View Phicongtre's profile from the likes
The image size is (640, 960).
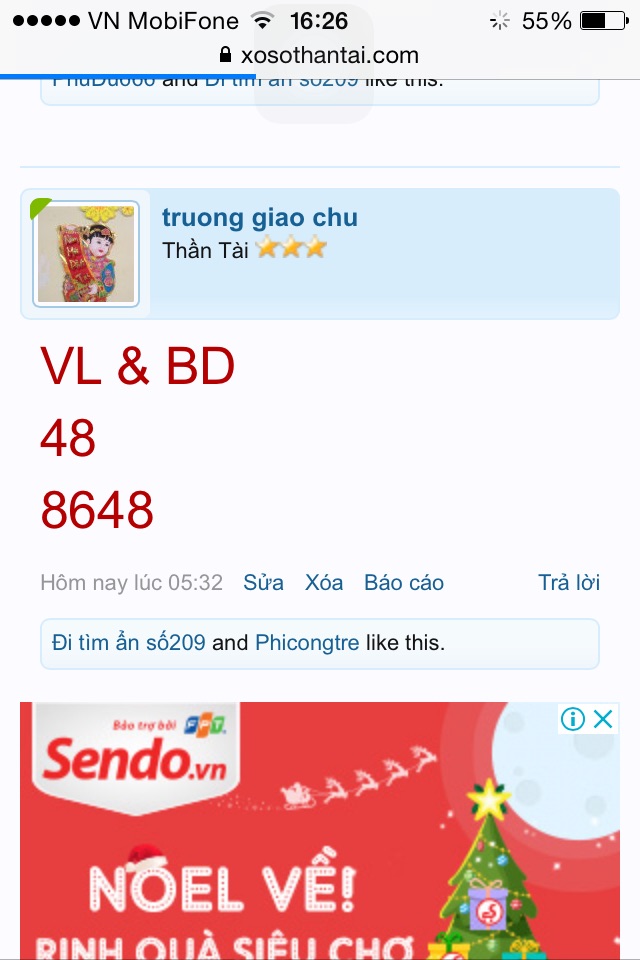click(306, 642)
